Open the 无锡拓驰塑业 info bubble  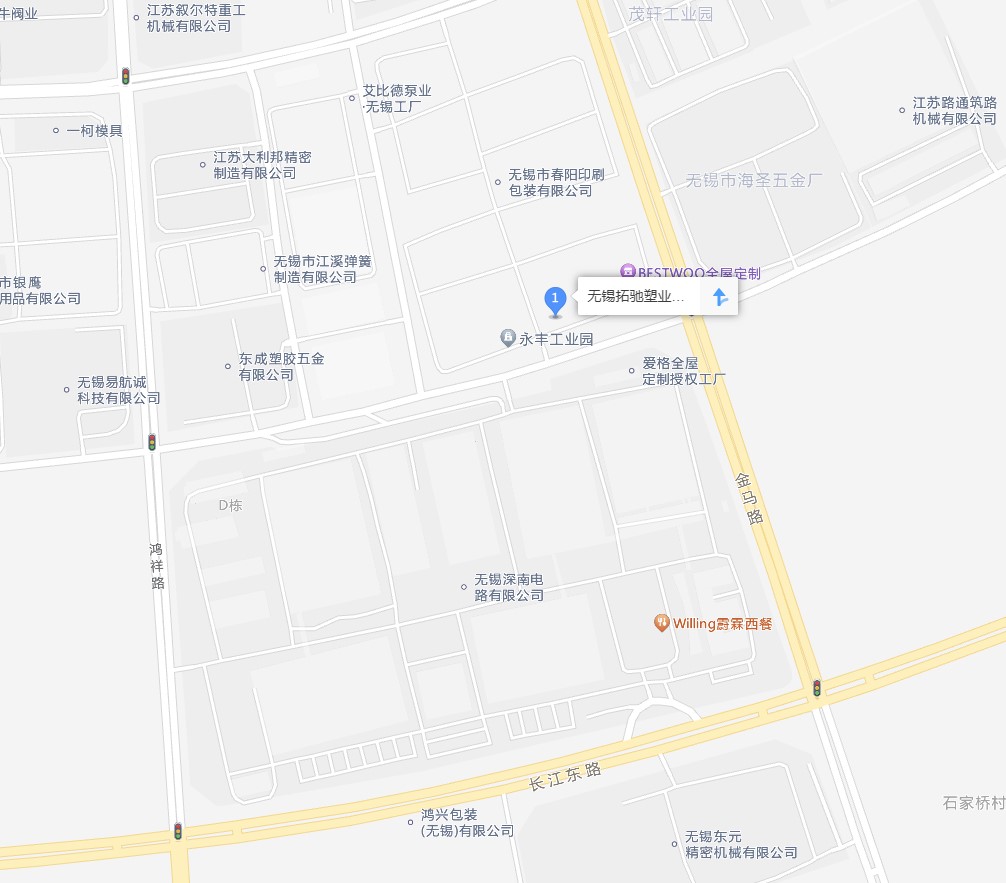(636, 296)
